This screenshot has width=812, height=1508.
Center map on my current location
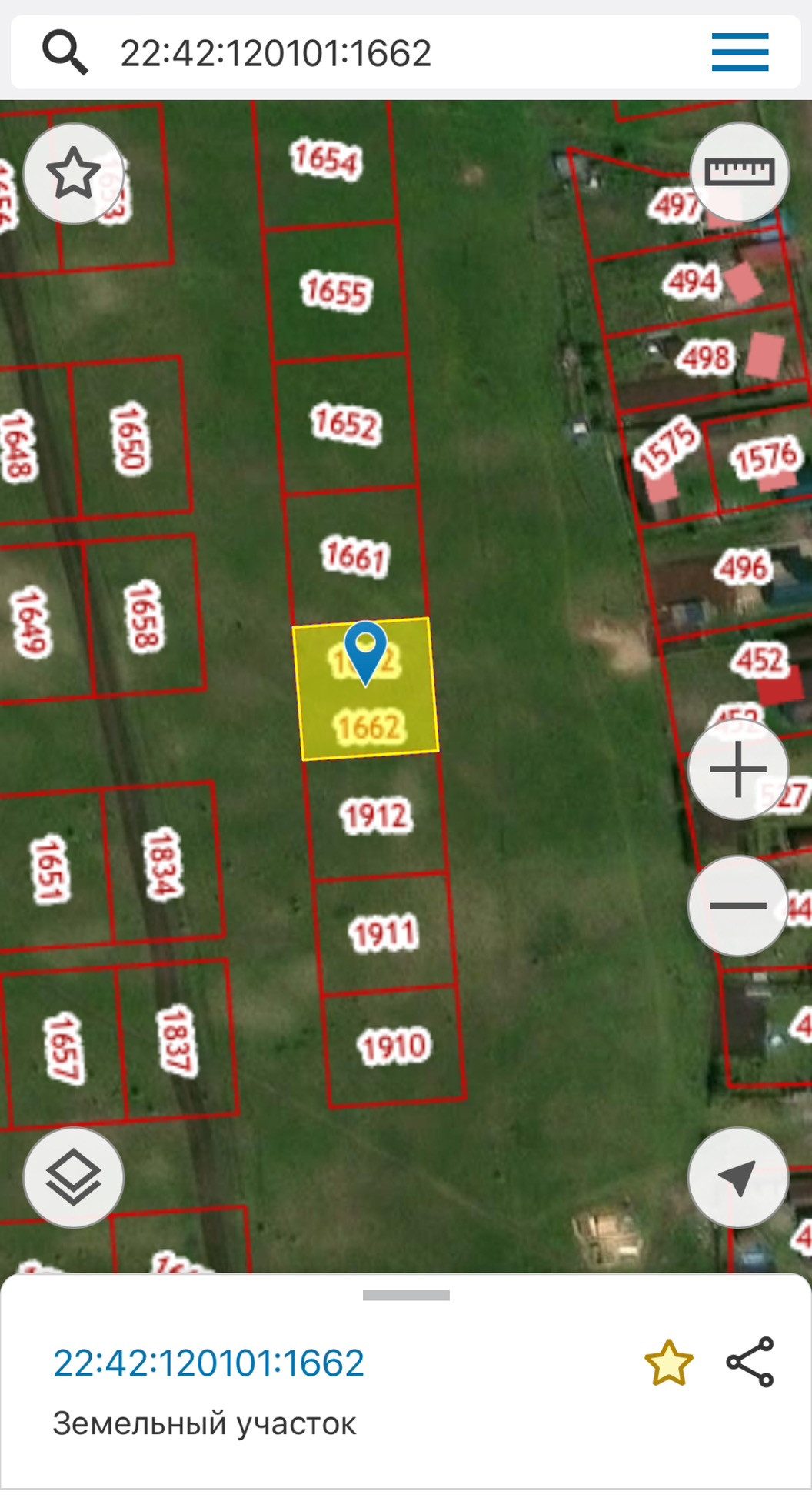[x=737, y=1178]
